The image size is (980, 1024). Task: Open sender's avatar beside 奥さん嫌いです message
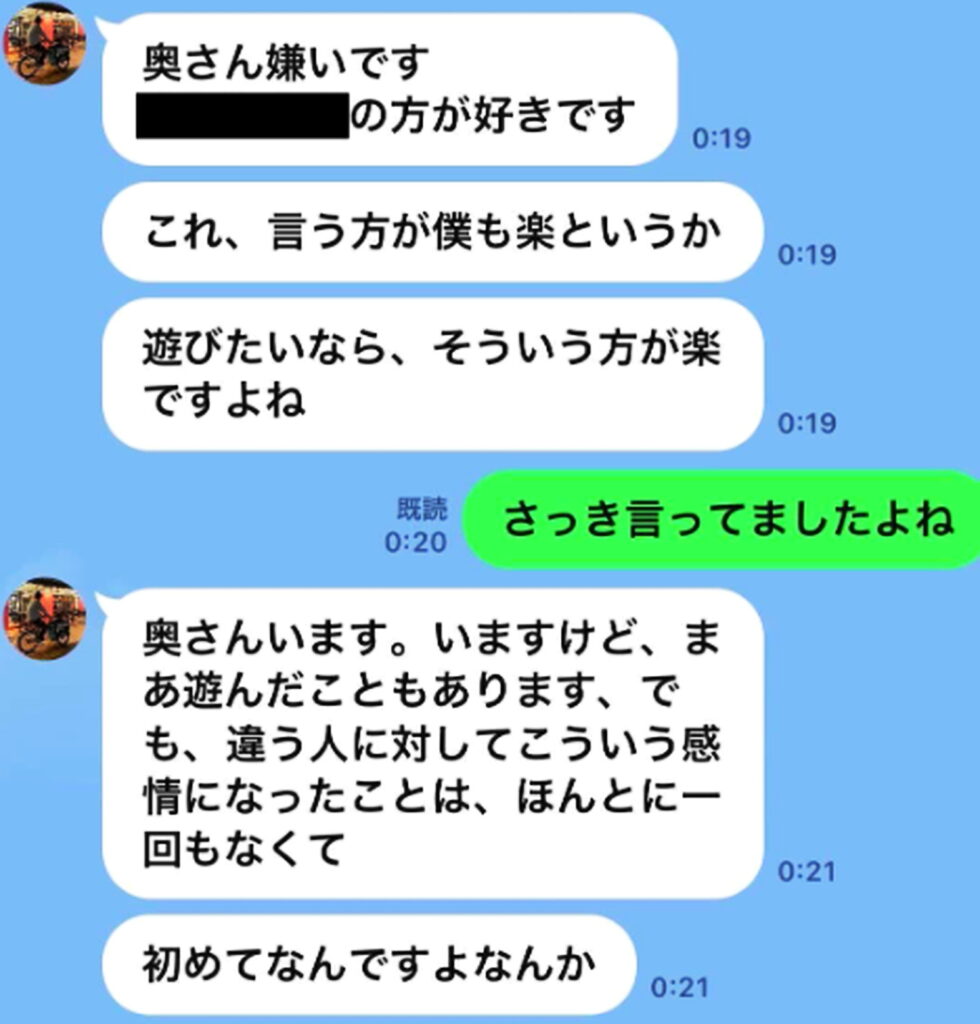click(44, 45)
